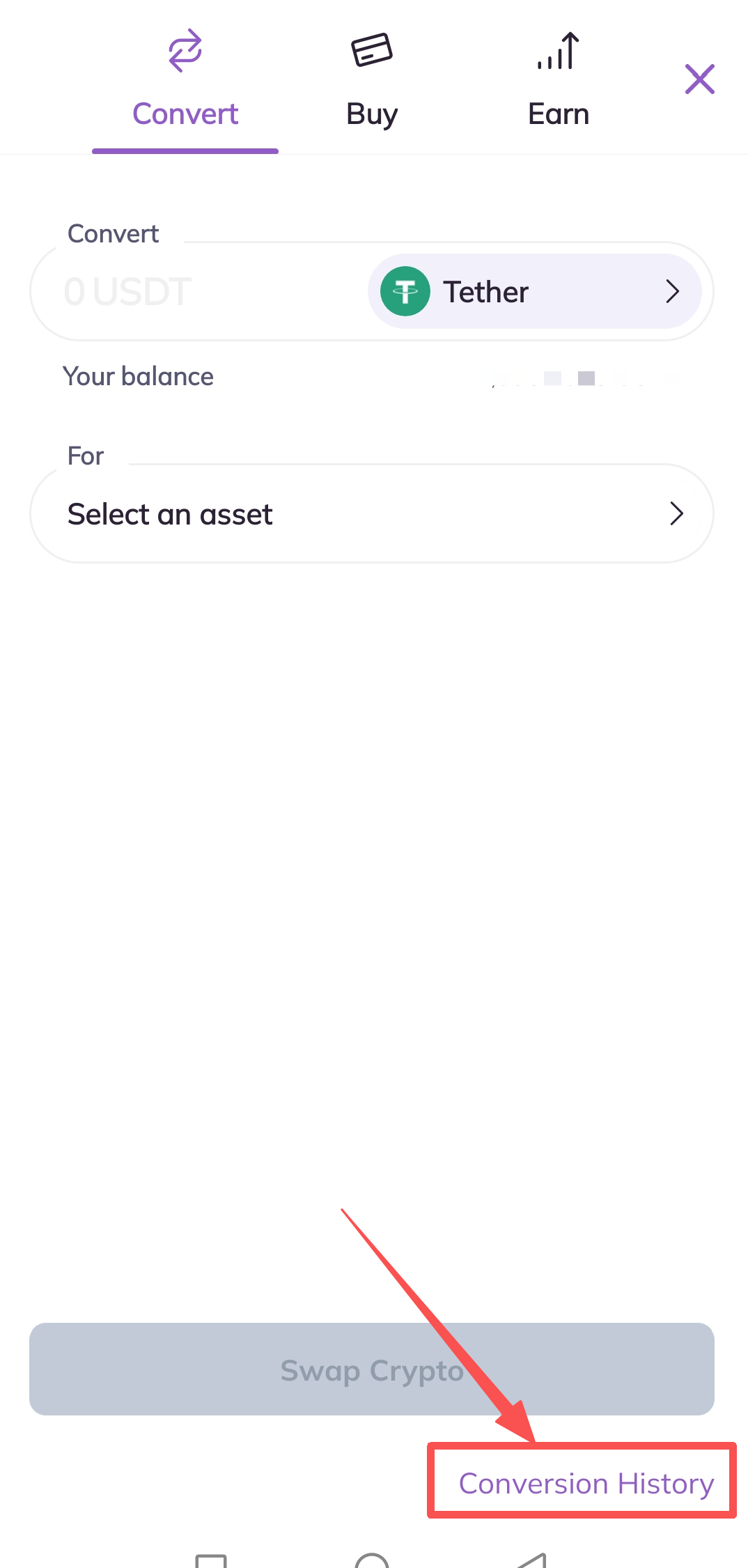Change the Tether source asset
This screenshot has height=1568, width=748.
click(x=534, y=292)
